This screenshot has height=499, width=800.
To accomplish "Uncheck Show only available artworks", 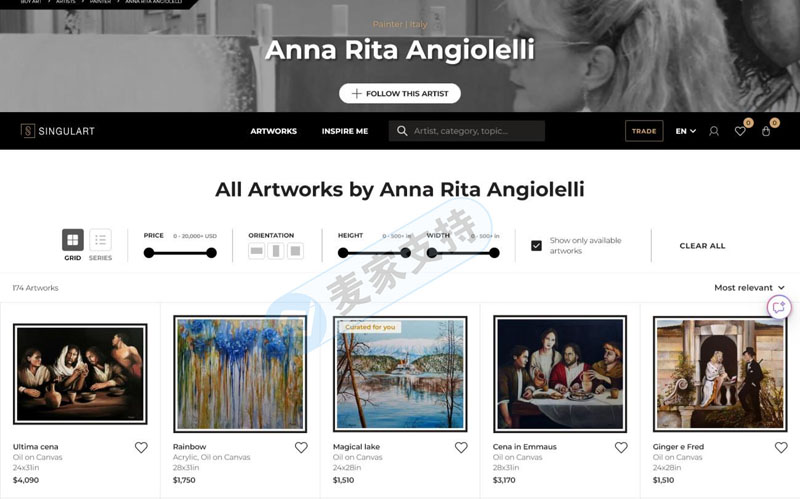I will pyautogui.click(x=537, y=245).
